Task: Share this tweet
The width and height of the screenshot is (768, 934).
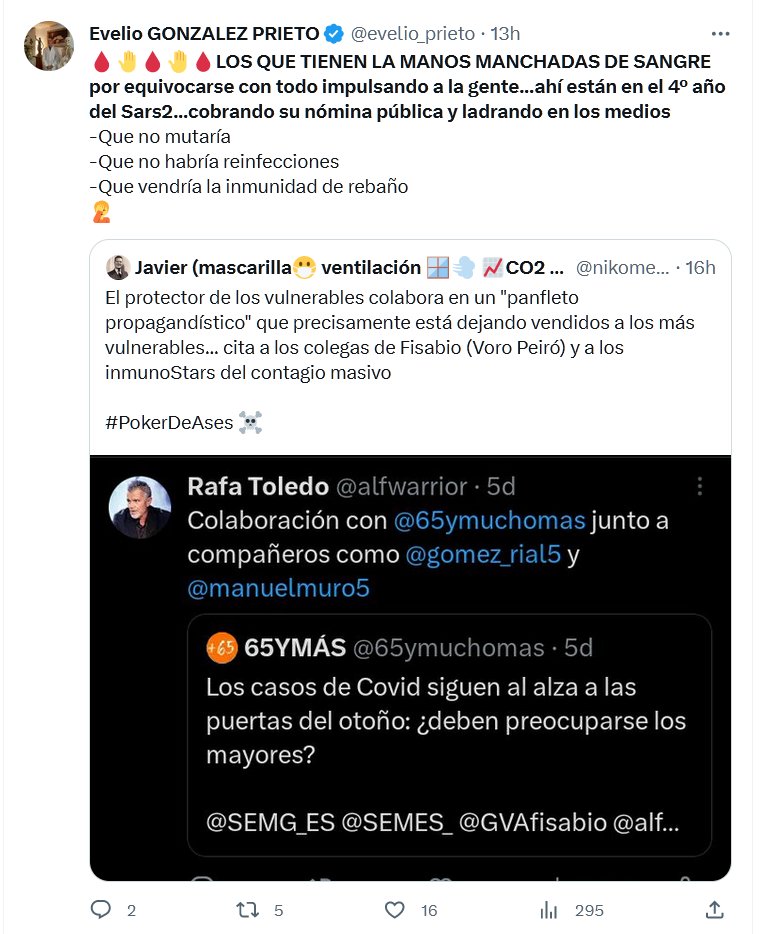Action: 715,910
